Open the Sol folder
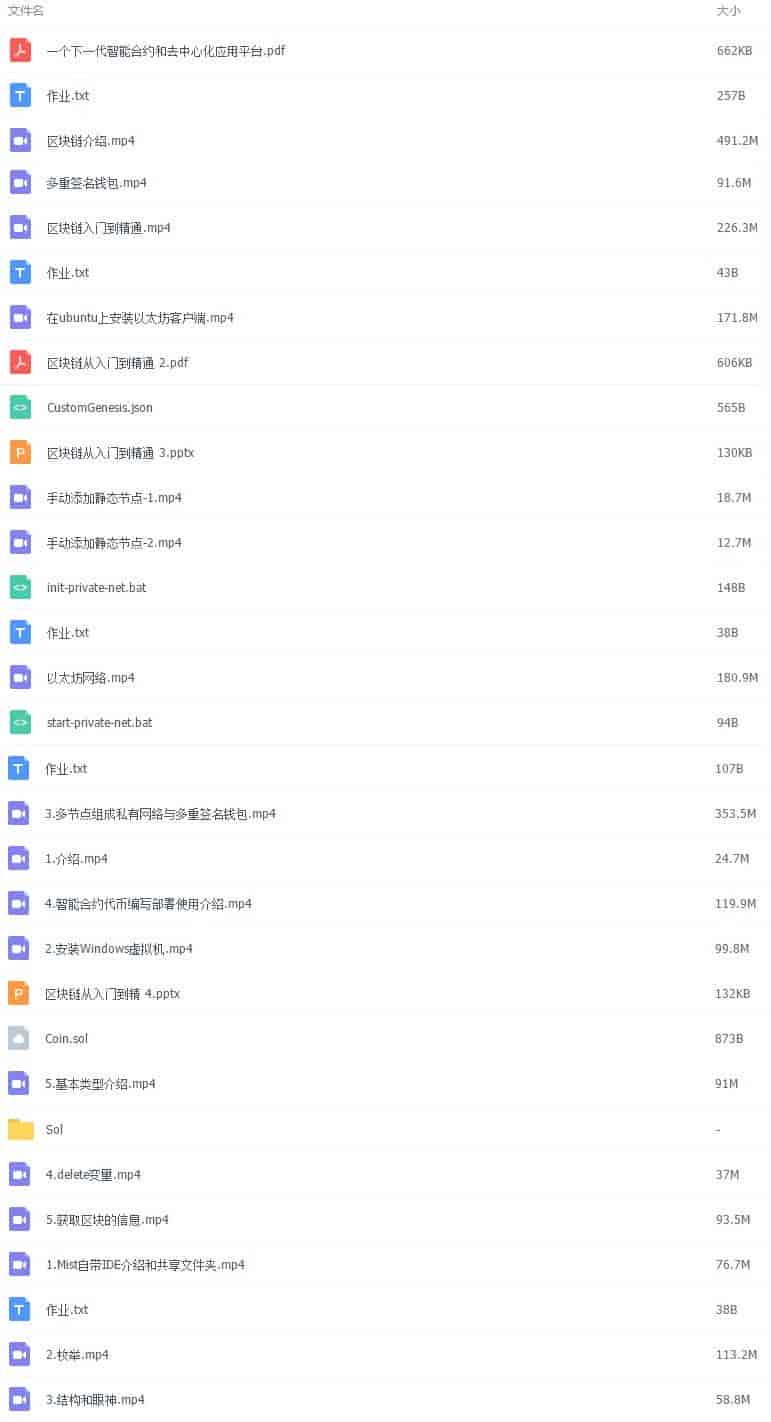This screenshot has height=1422, width=771. (54, 1130)
